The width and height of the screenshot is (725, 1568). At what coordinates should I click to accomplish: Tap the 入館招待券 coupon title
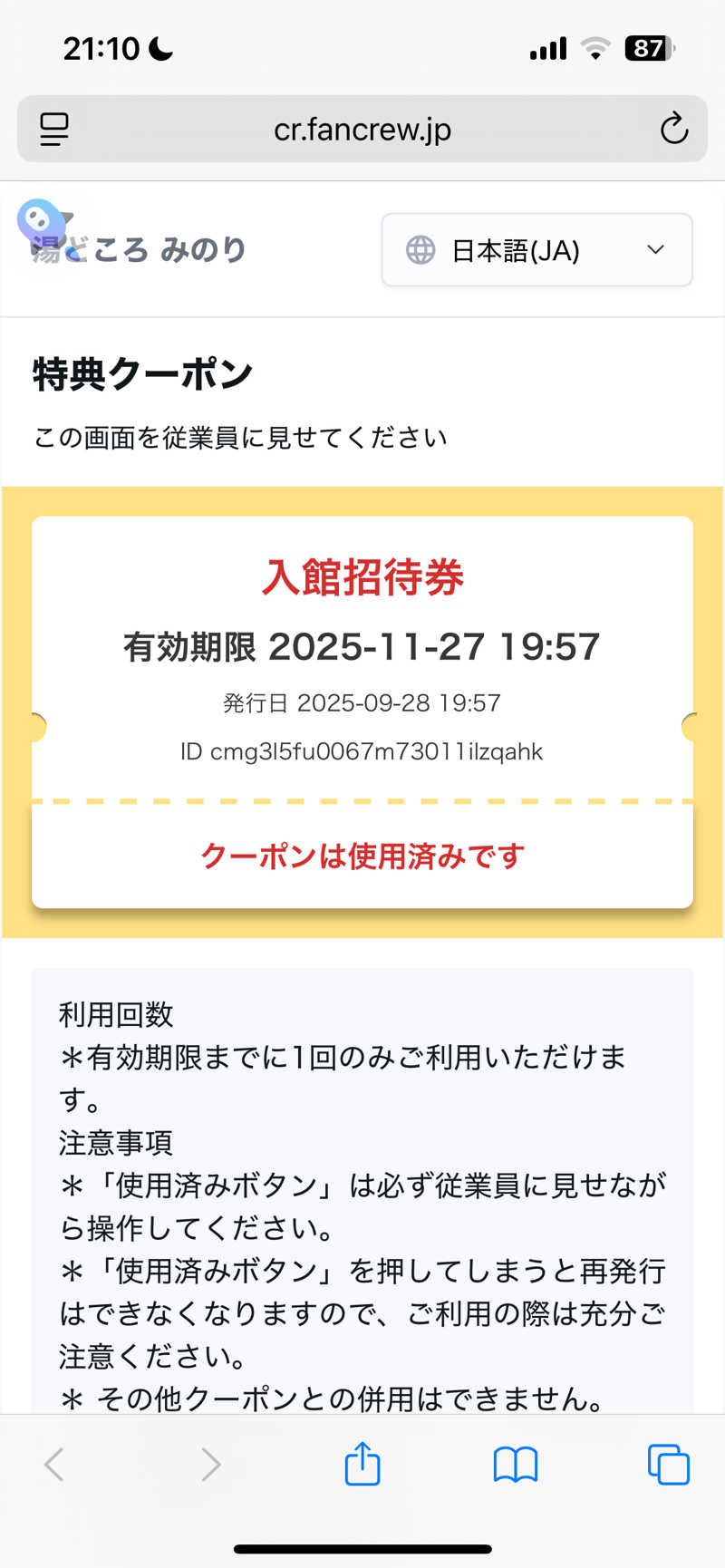[362, 577]
